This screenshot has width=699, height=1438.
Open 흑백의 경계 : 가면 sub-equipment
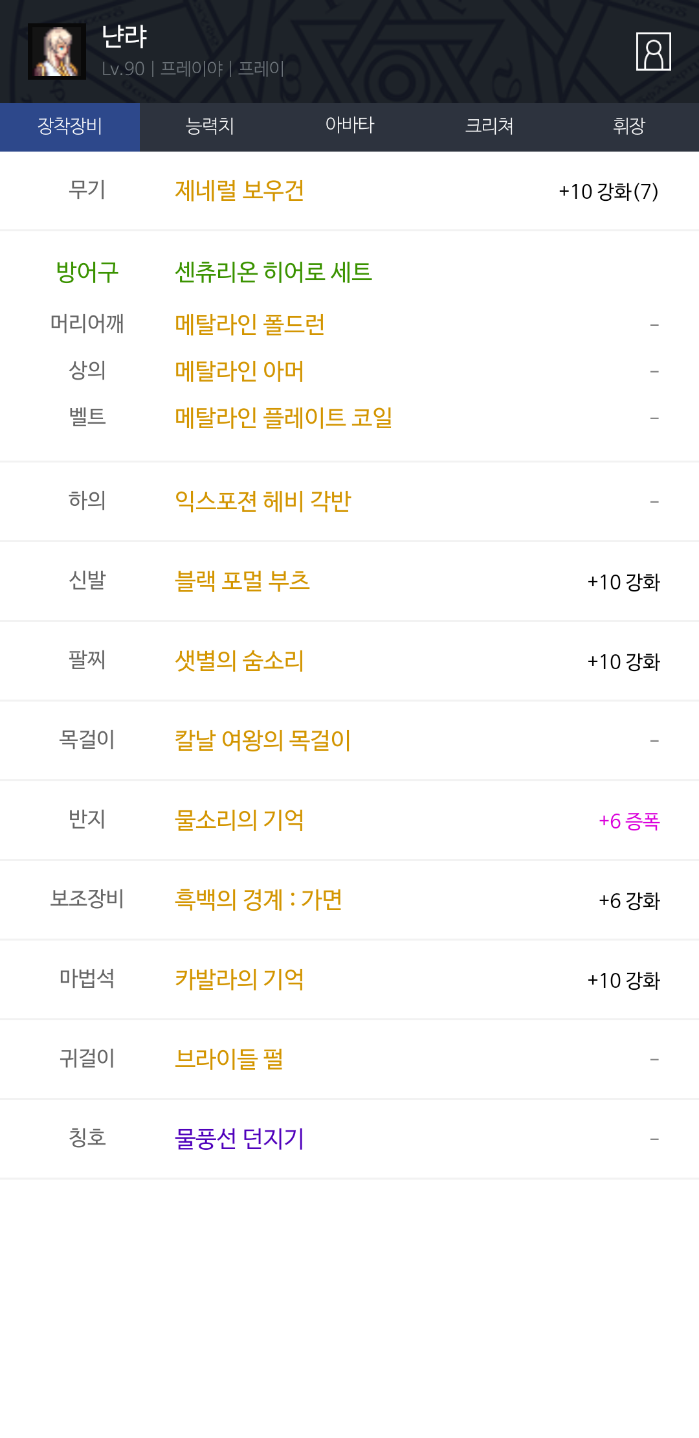tap(258, 900)
